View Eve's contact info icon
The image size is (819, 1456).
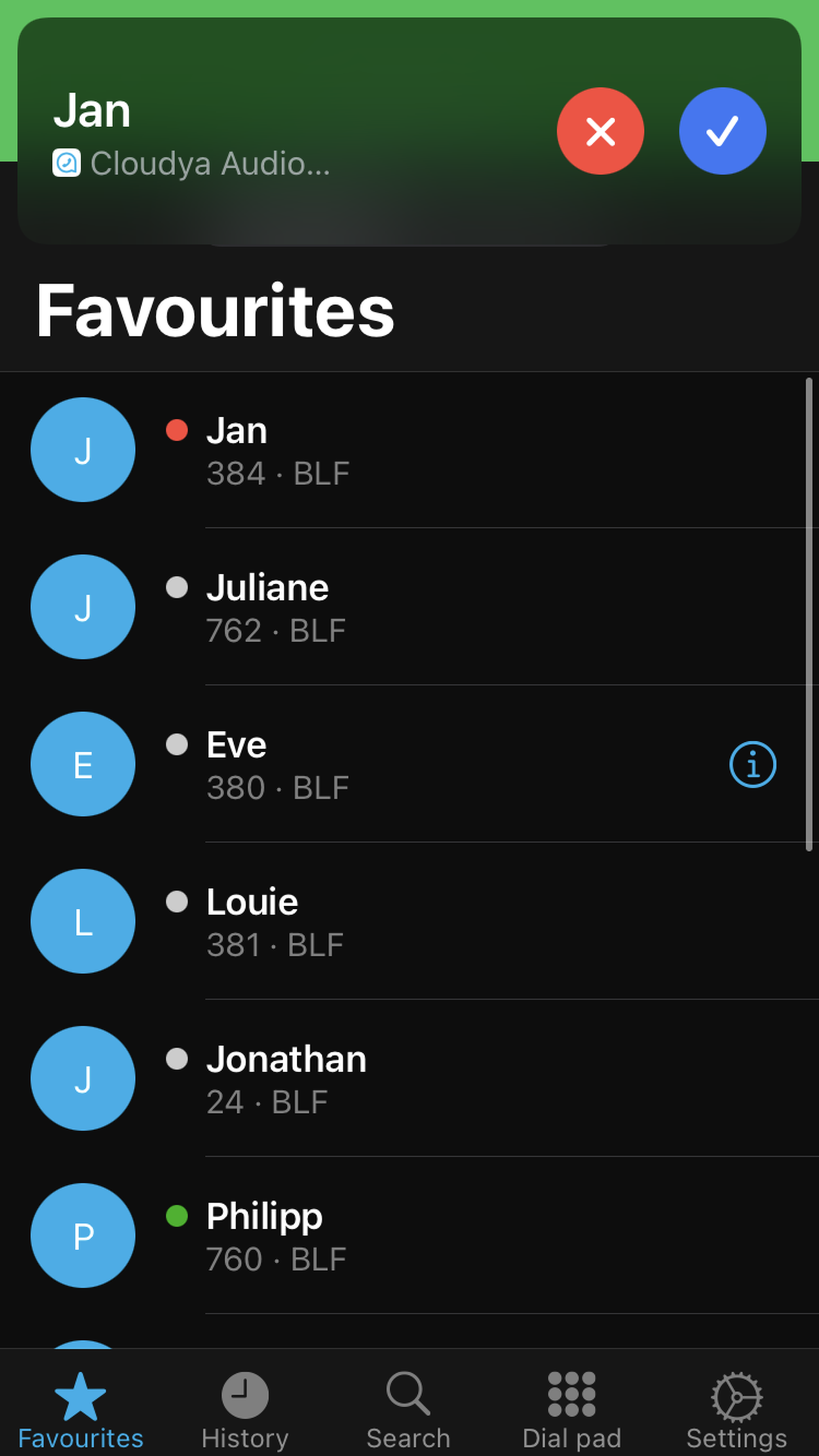click(752, 765)
